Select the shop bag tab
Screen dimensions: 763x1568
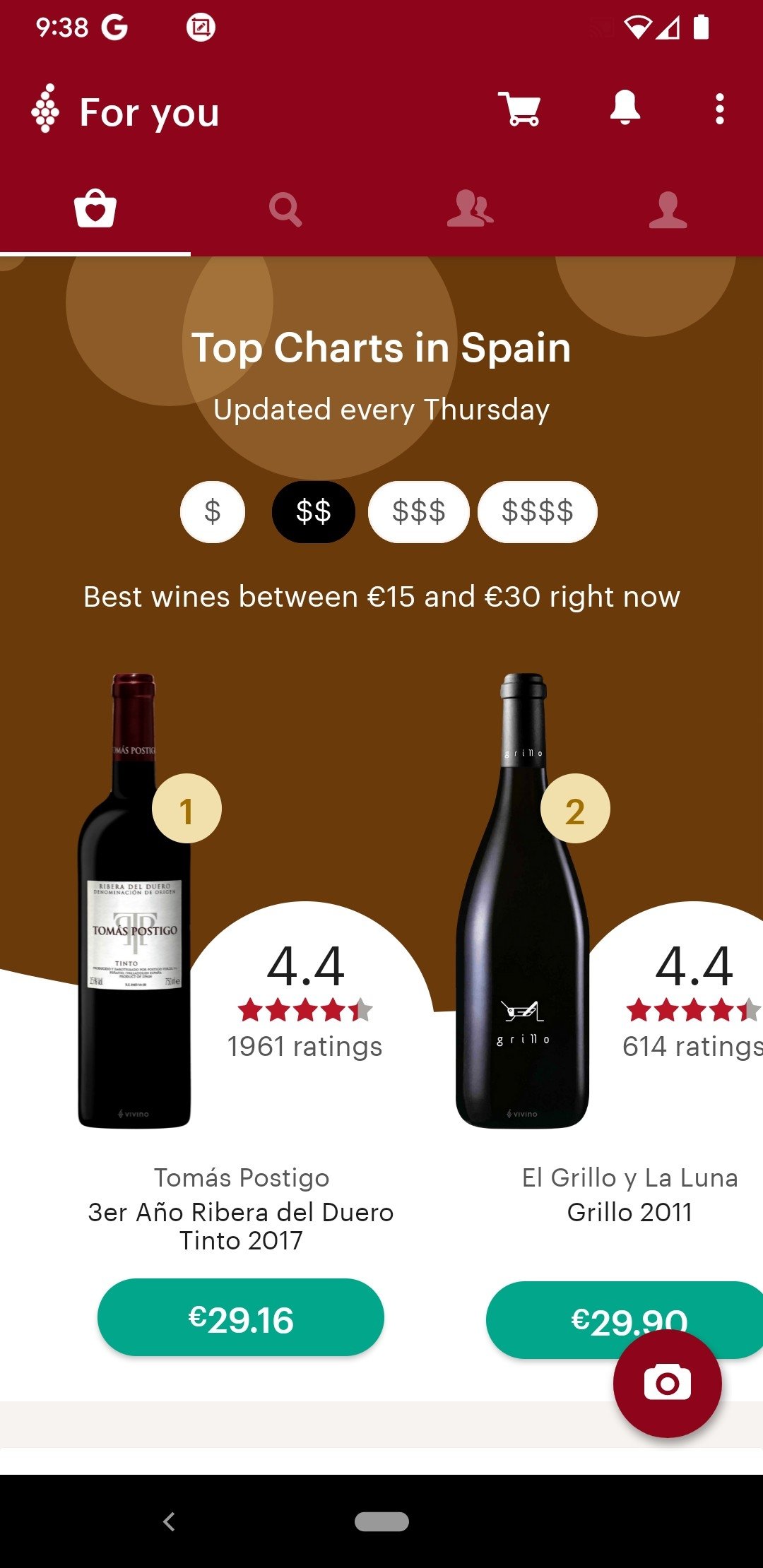95,210
